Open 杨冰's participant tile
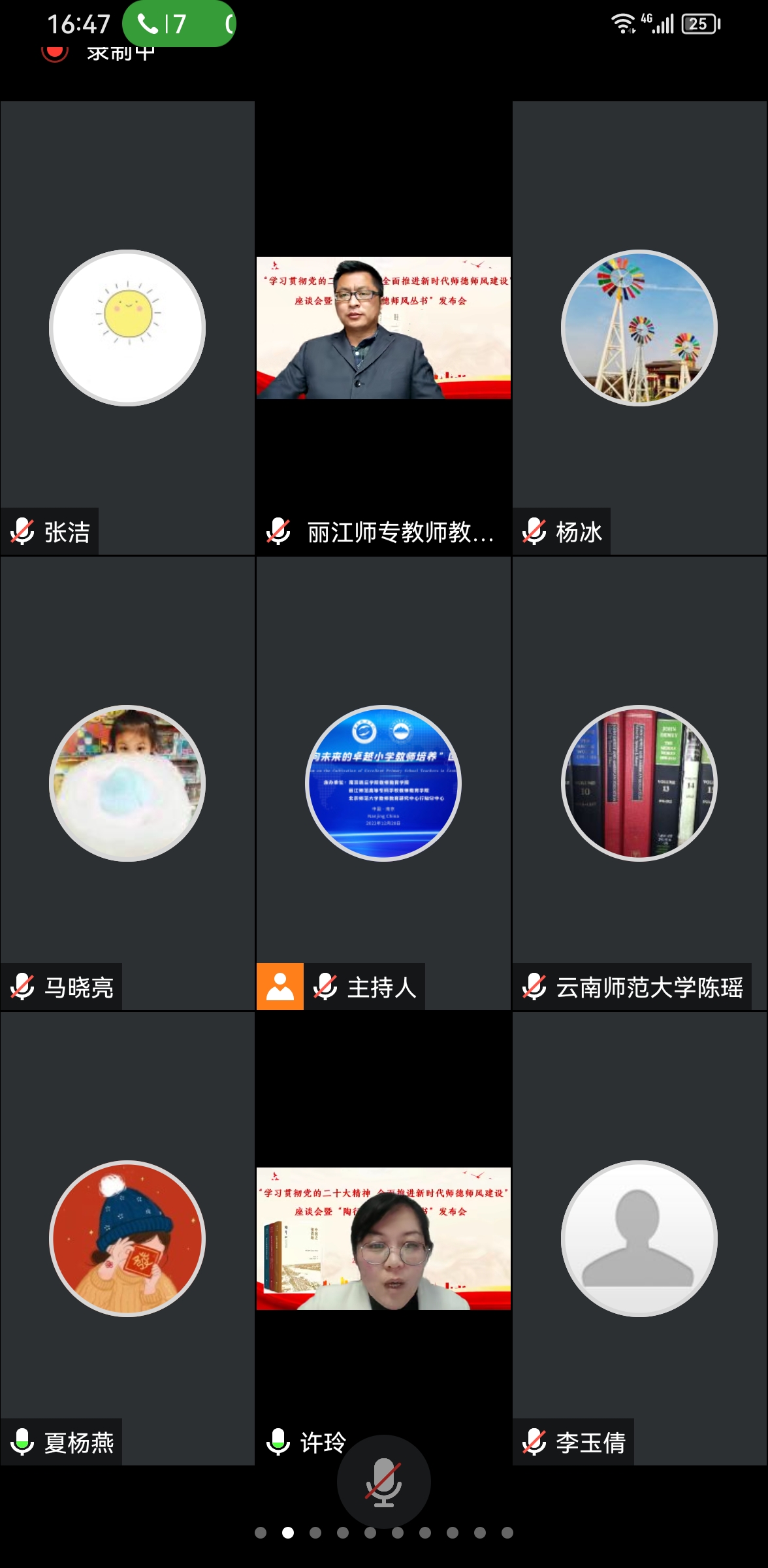 tap(639, 328)
